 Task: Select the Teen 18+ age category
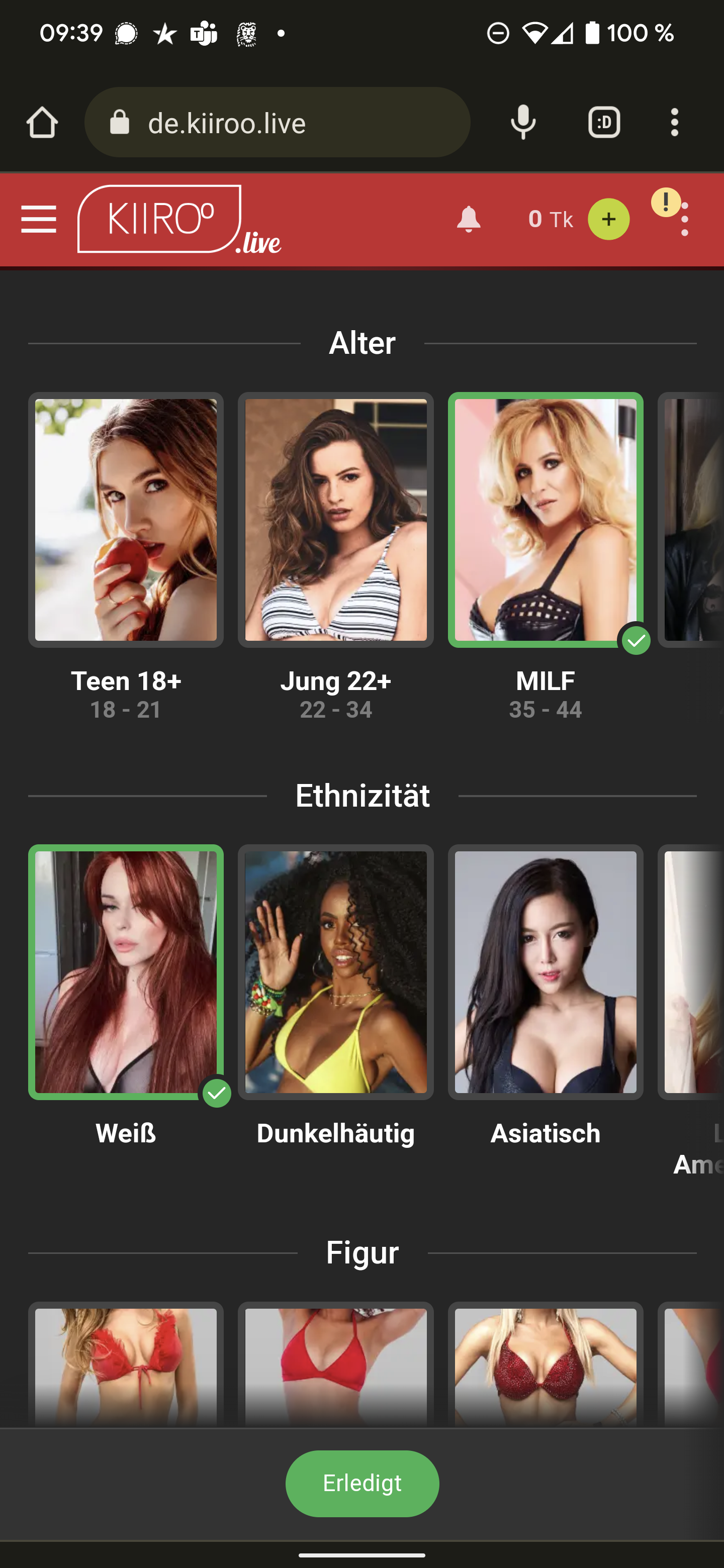click(126, 520)
